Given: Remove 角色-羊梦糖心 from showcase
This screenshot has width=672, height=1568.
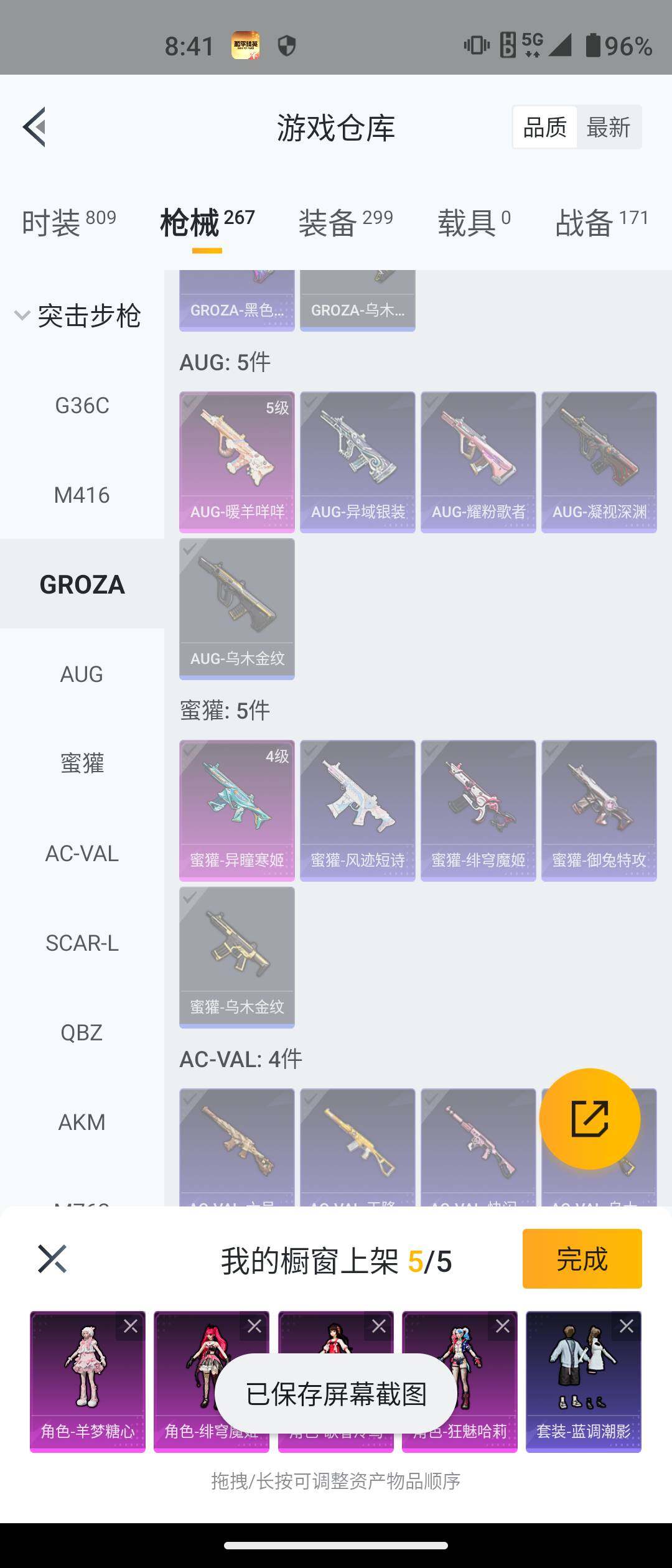Looking at the screenshot, I should (131, 1327).
